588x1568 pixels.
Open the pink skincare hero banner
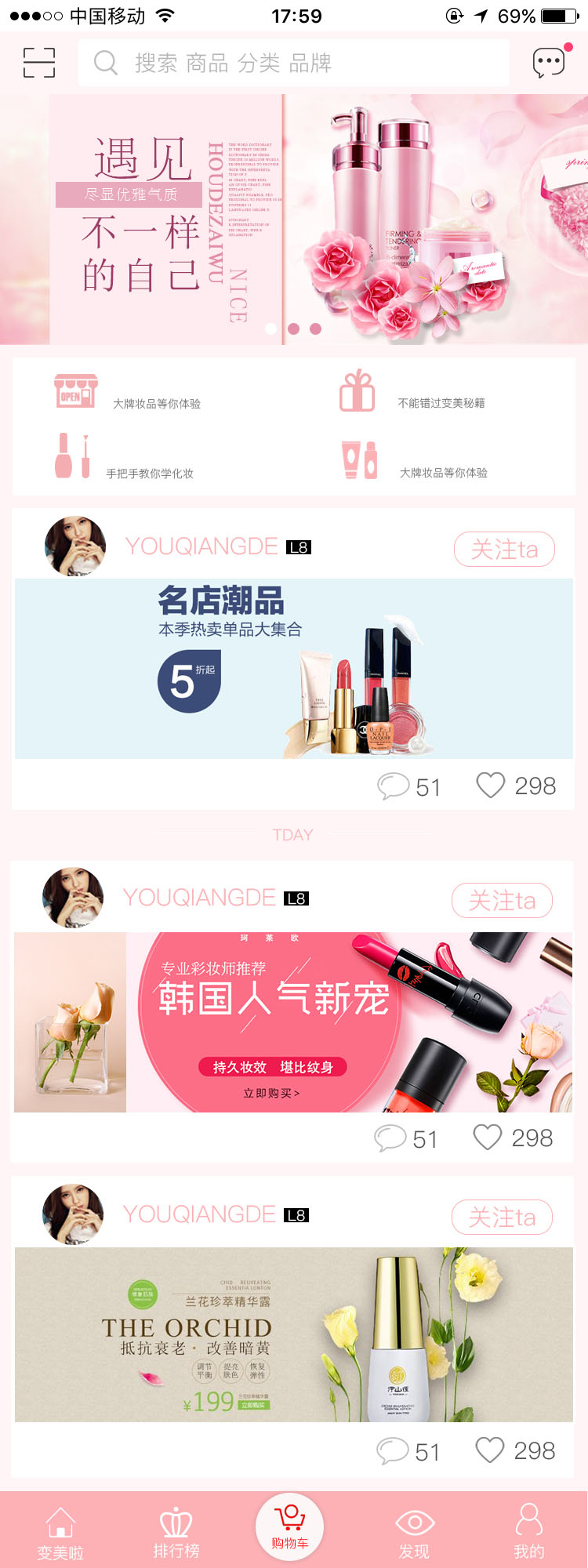click(294, 220)
